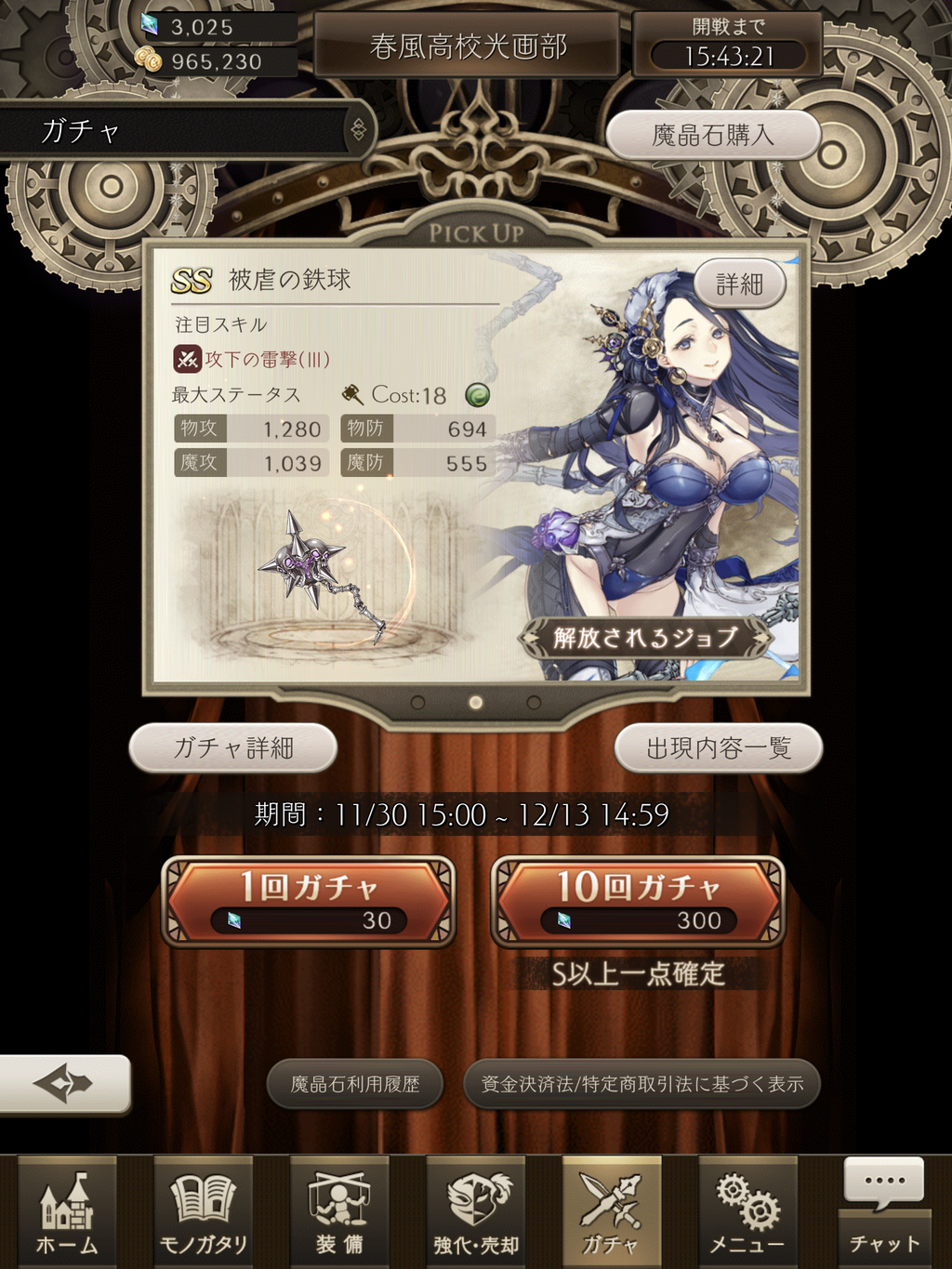Open ガチャ詳細
This screenshot has width=952, height=1269.
(232, 747)
